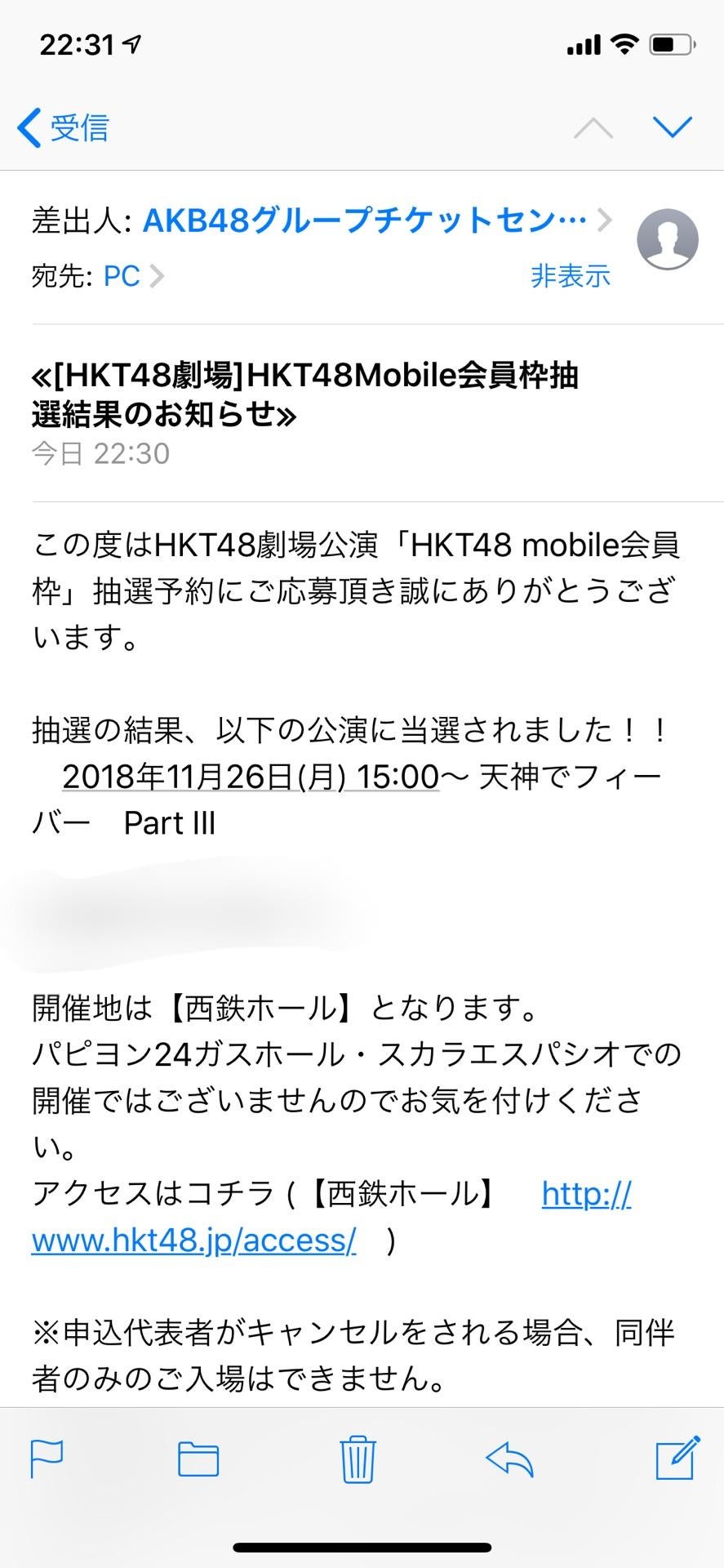This screenshot has width=724, height=1568.
Task: Open sender AKB48グループチケットセンター details
Action: click(x=363, y=219)
